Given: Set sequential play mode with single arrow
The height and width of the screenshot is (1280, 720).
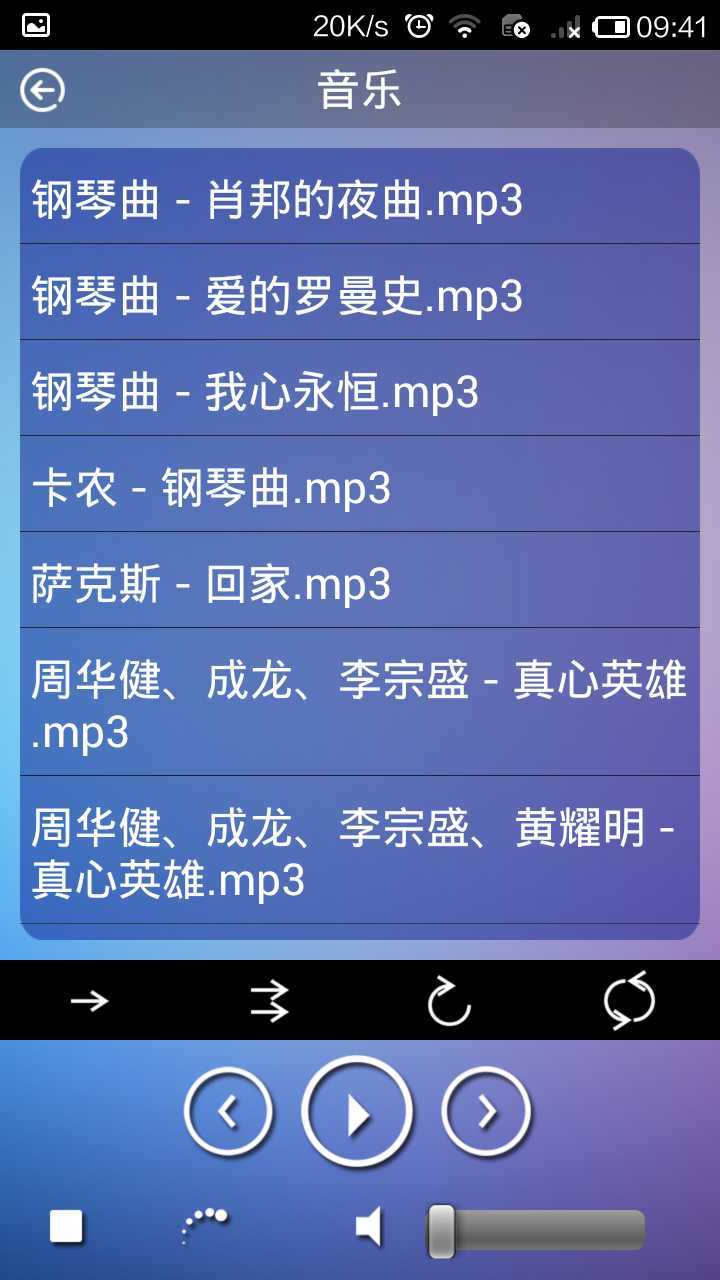Looking at the screenshot, I should pos(90,1000).
